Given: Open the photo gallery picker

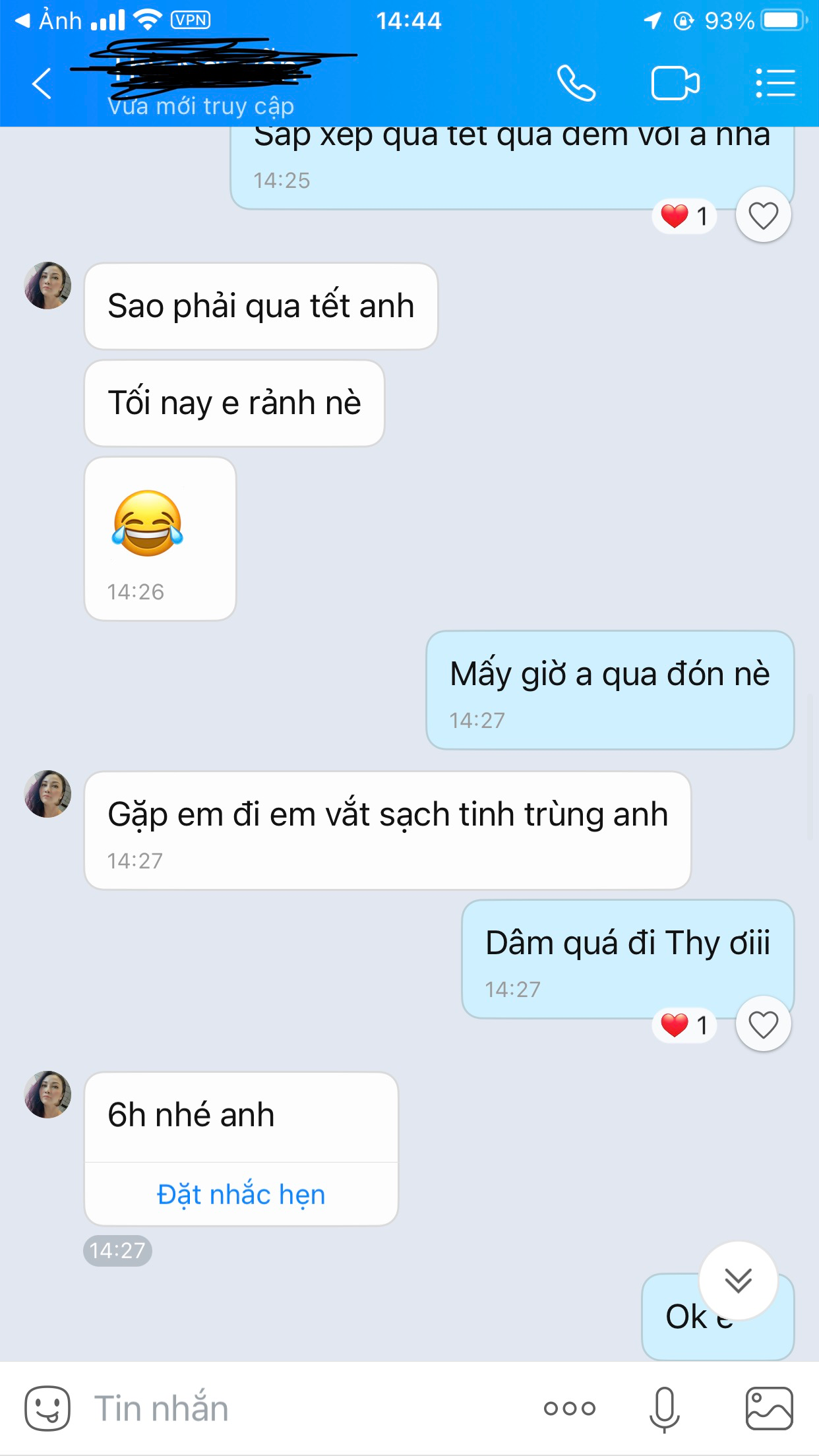Looking at the screenshot, I should coord(769,1408).
